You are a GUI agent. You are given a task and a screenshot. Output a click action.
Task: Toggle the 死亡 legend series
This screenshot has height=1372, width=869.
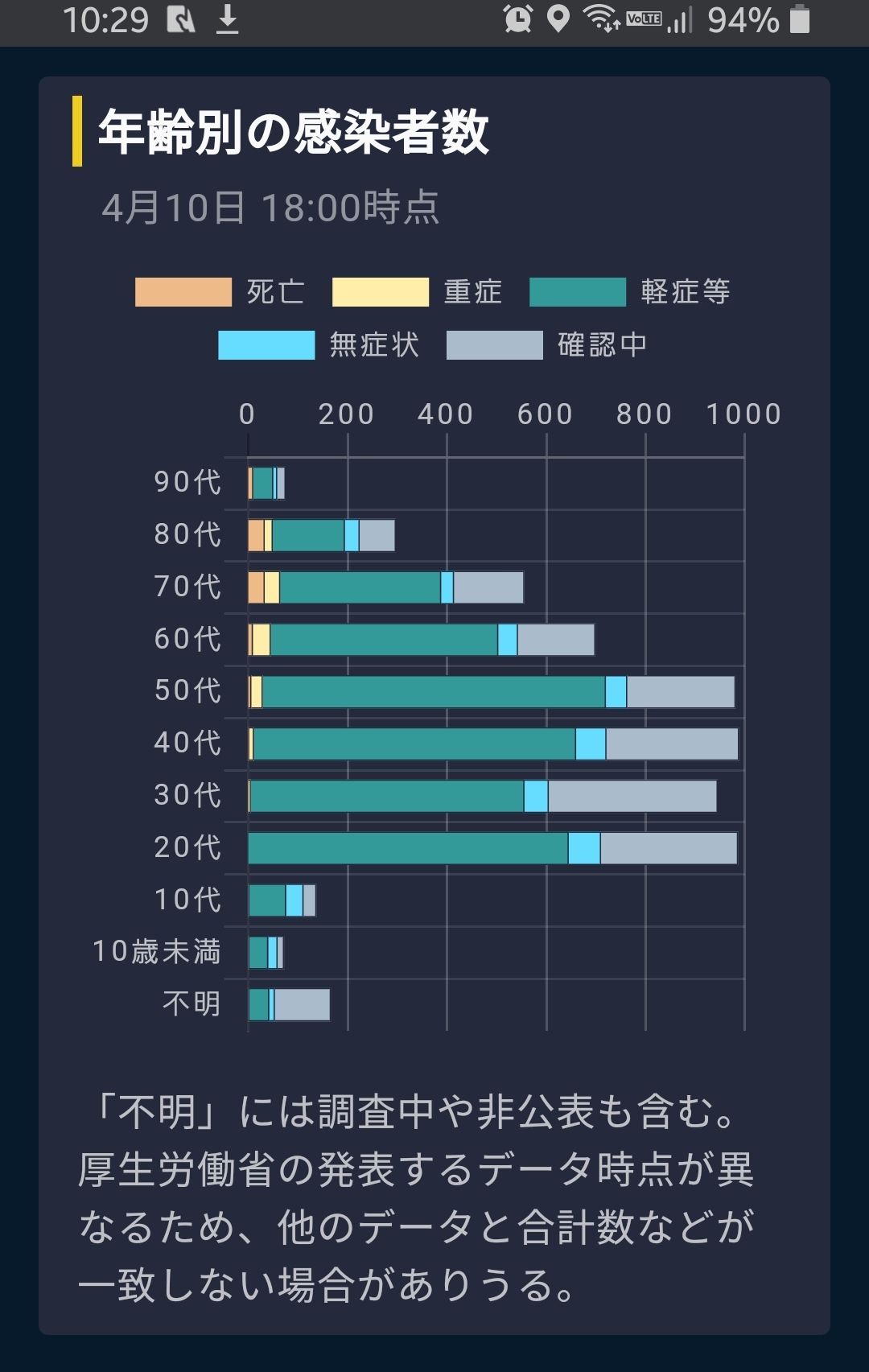pyautogui.click(x=220, y=291)
